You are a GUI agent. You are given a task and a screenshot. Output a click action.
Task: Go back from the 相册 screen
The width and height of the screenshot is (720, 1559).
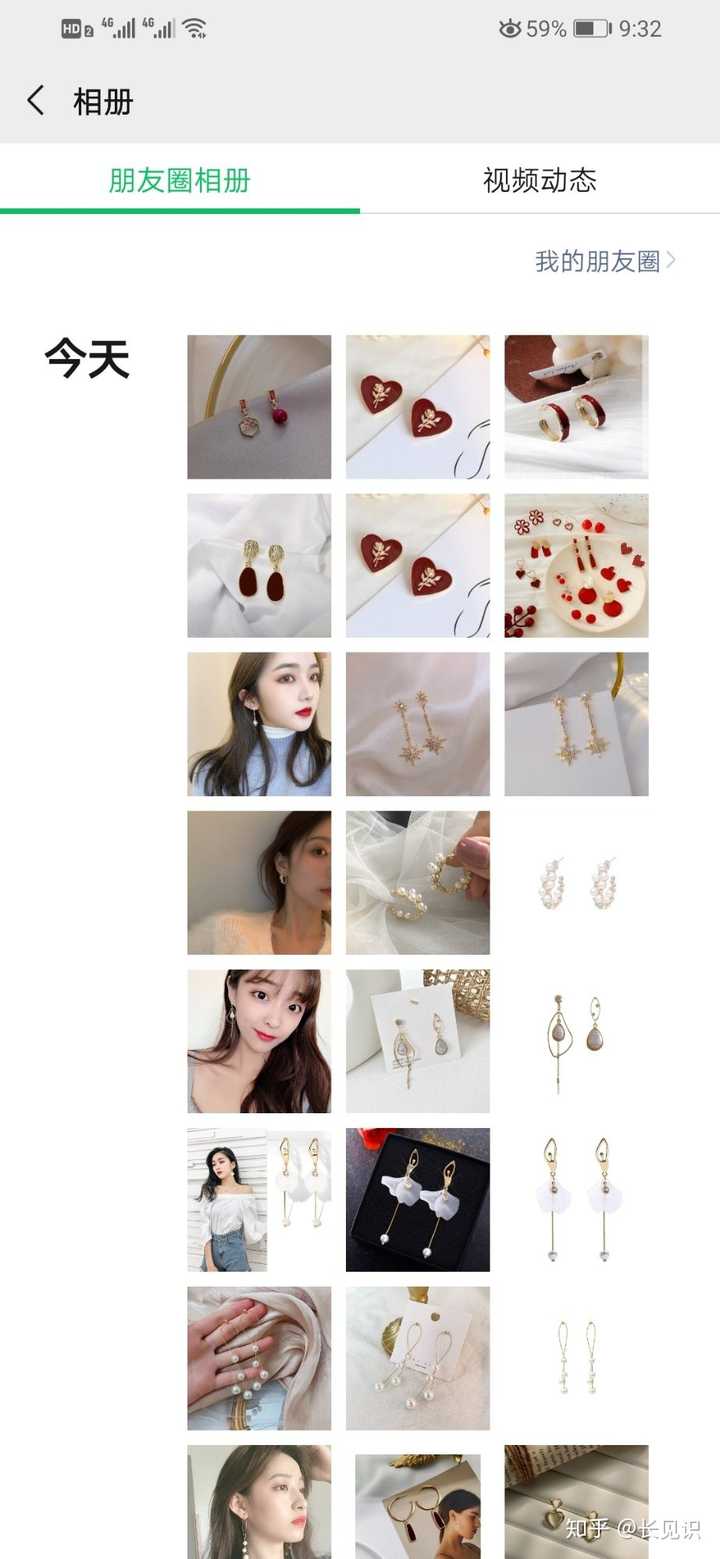(x=36, y=101)
